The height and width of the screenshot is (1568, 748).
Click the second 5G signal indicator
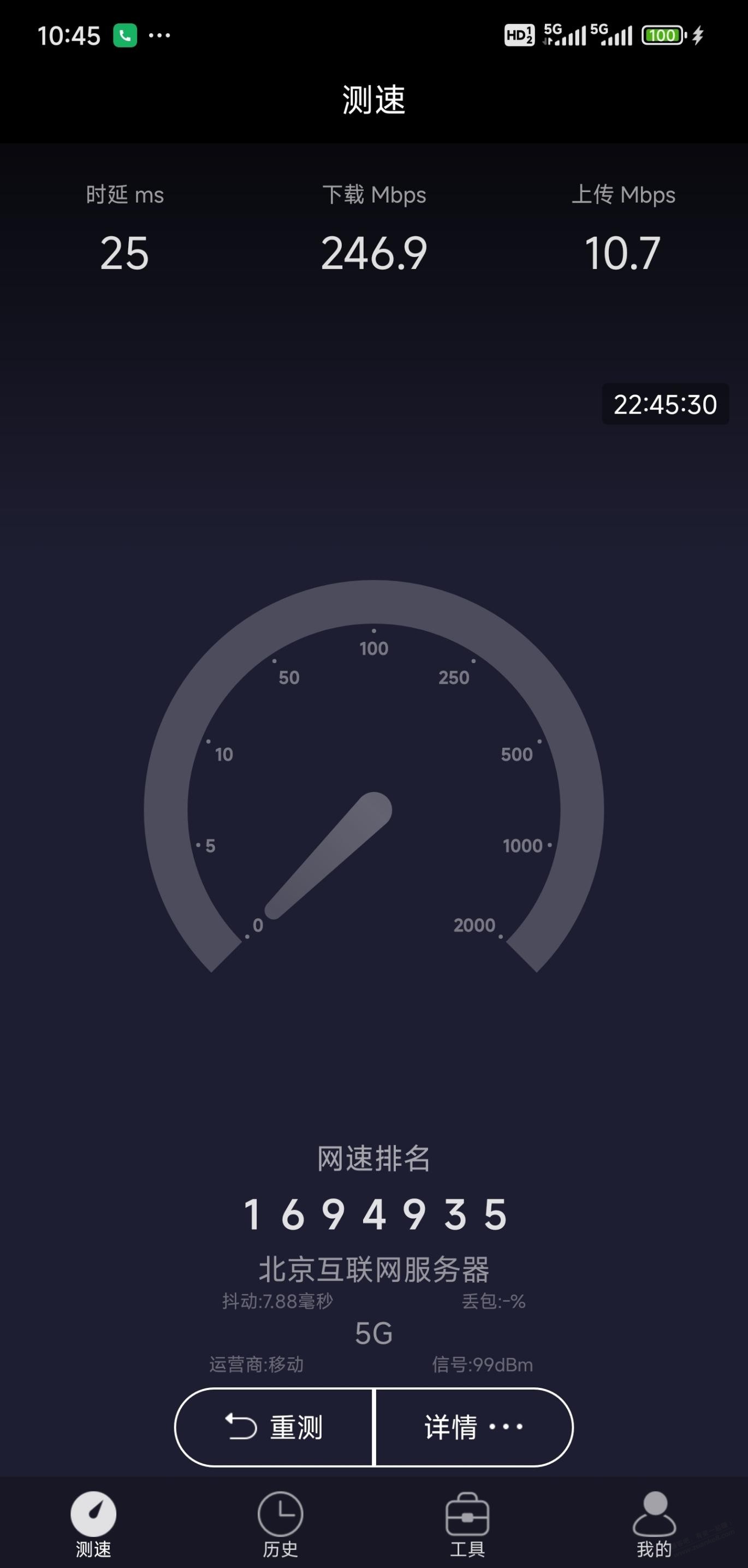pos(612,35)
